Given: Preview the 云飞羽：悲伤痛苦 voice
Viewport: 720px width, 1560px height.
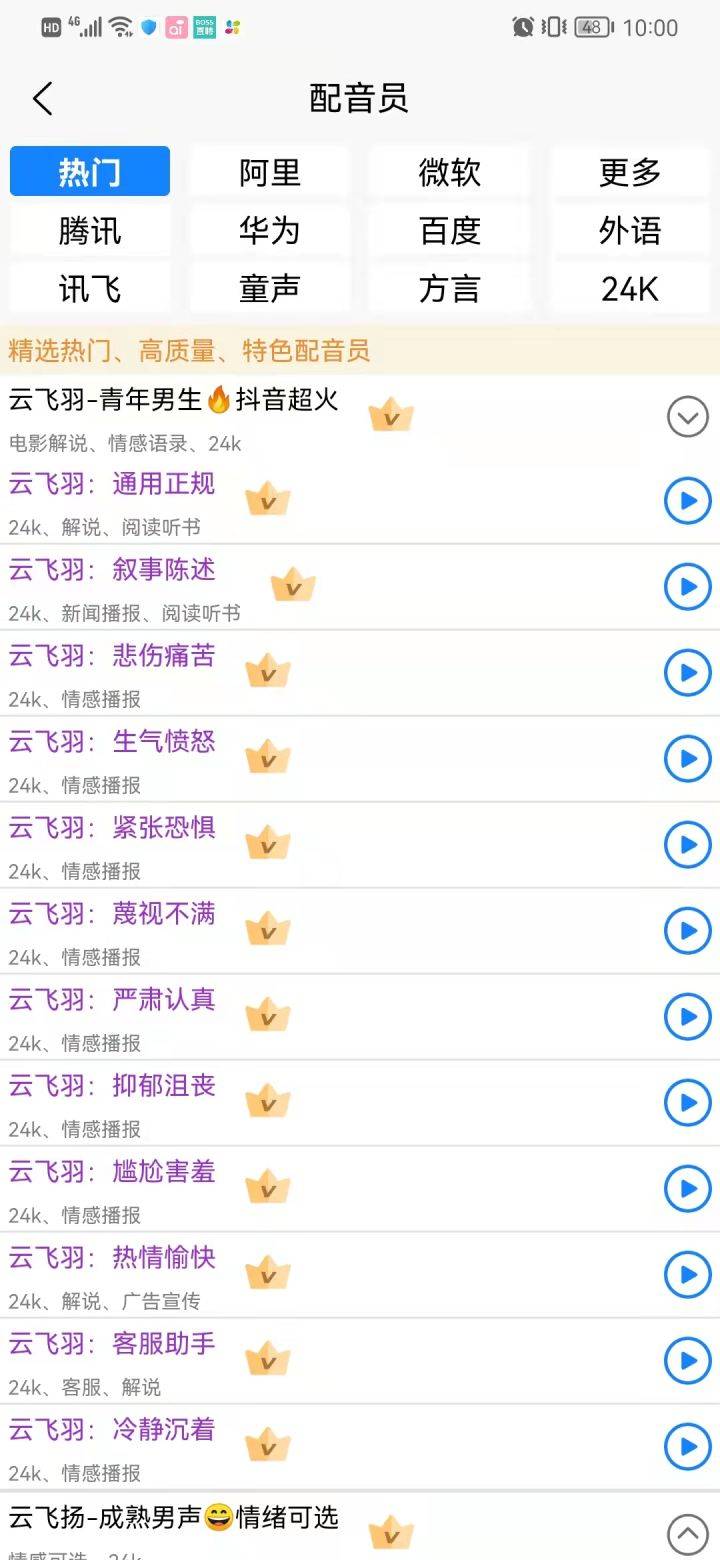Looking at the screenshot, I should click(x=687, y=673).
